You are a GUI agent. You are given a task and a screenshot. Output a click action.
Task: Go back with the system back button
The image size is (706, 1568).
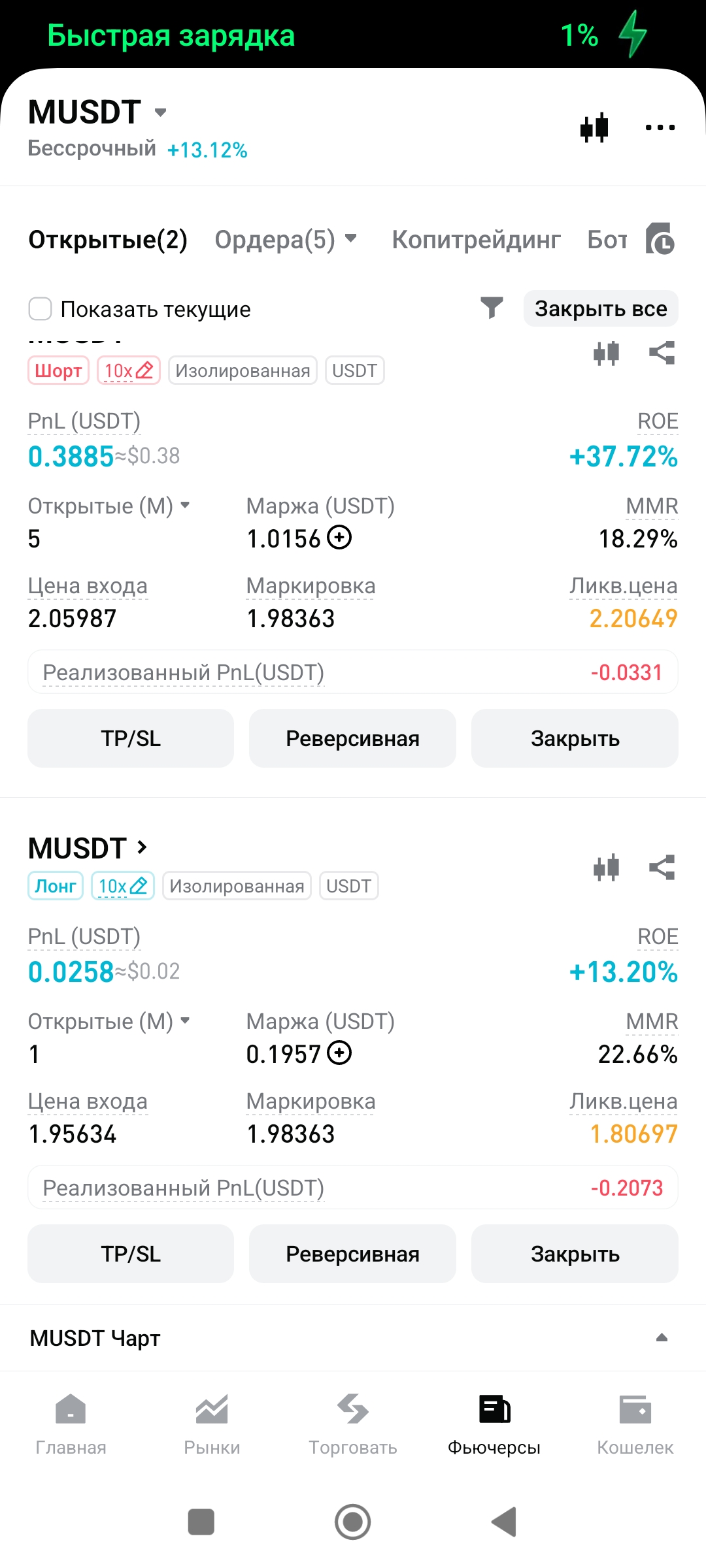504,1522
